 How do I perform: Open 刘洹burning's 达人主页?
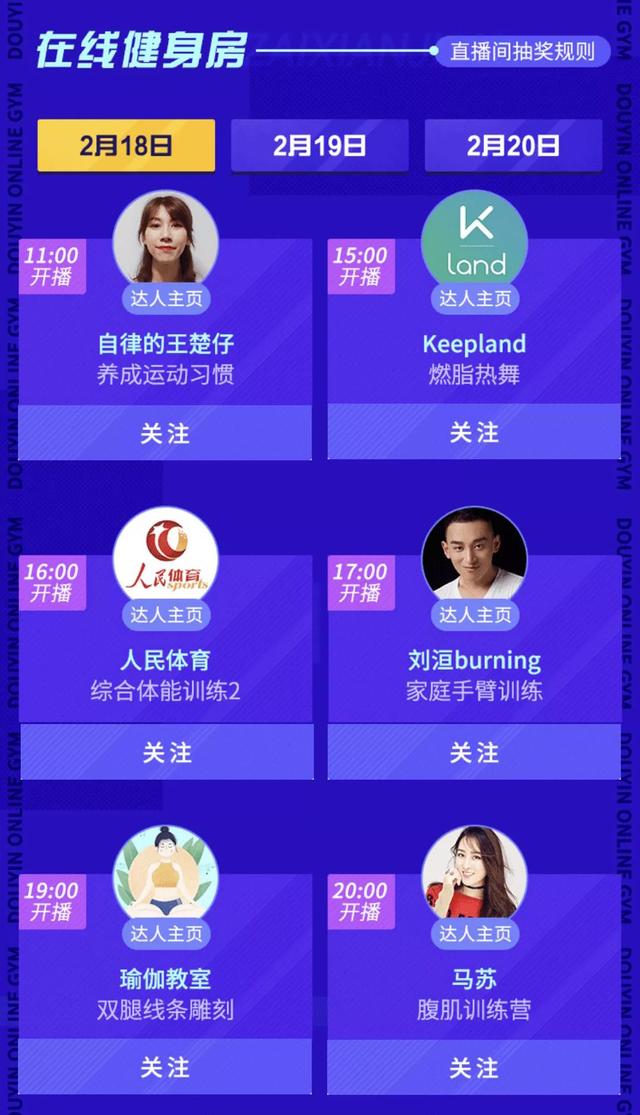click(x=475, y=615)
